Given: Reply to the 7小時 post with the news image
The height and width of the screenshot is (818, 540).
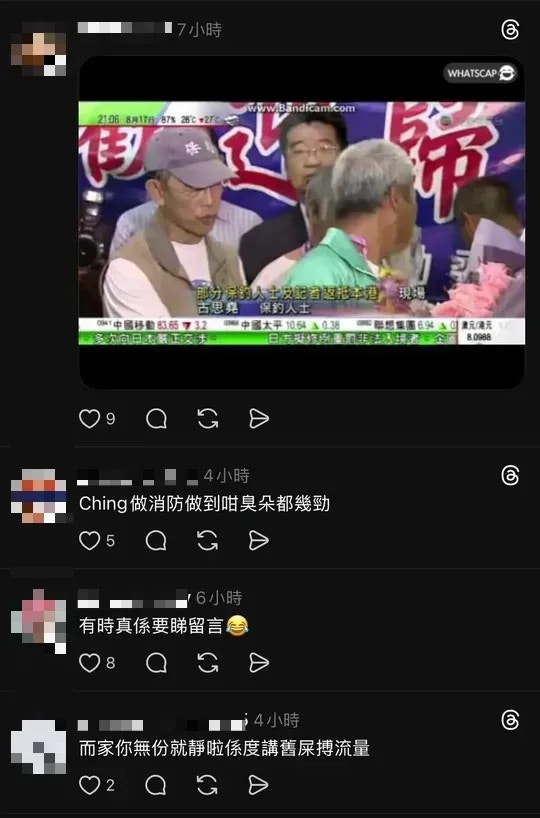Looking at the screenshot, I should [x=156, y=418].
